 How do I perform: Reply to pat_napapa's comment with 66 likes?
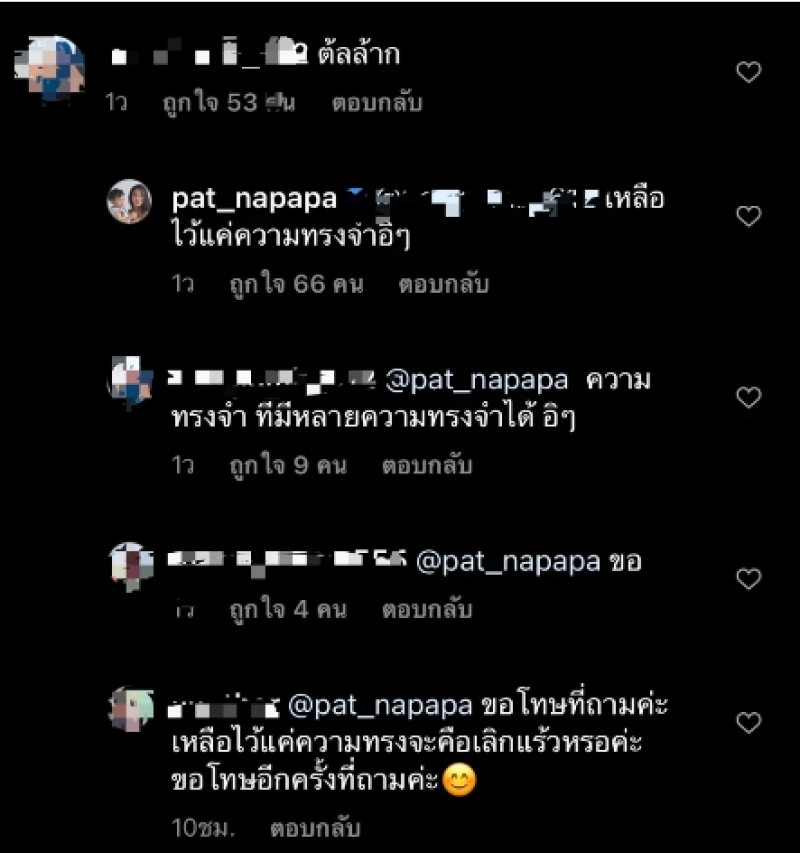click(443, 285)
